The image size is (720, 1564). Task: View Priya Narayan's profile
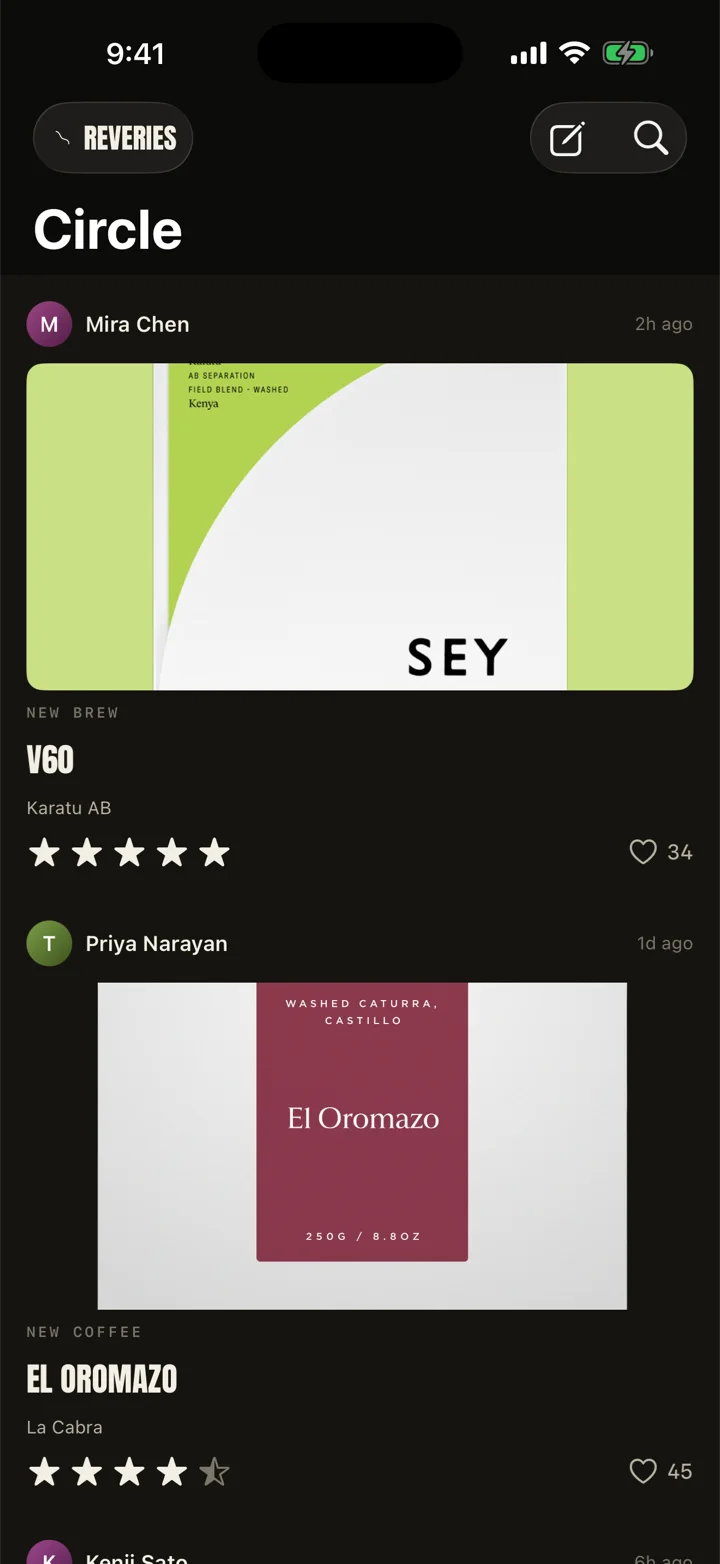tap(127, 943)
